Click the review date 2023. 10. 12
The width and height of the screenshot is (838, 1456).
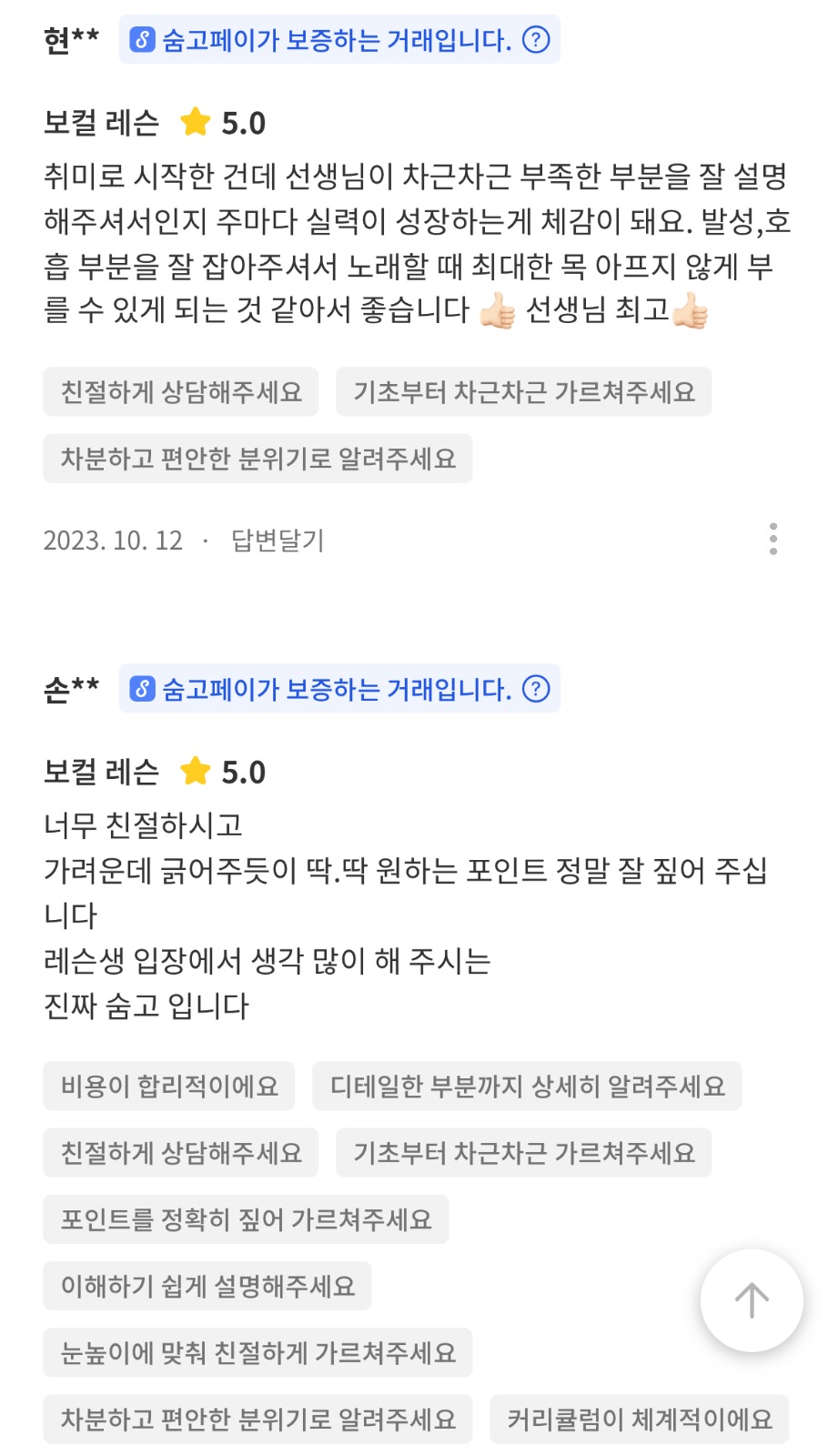point(114,541)
